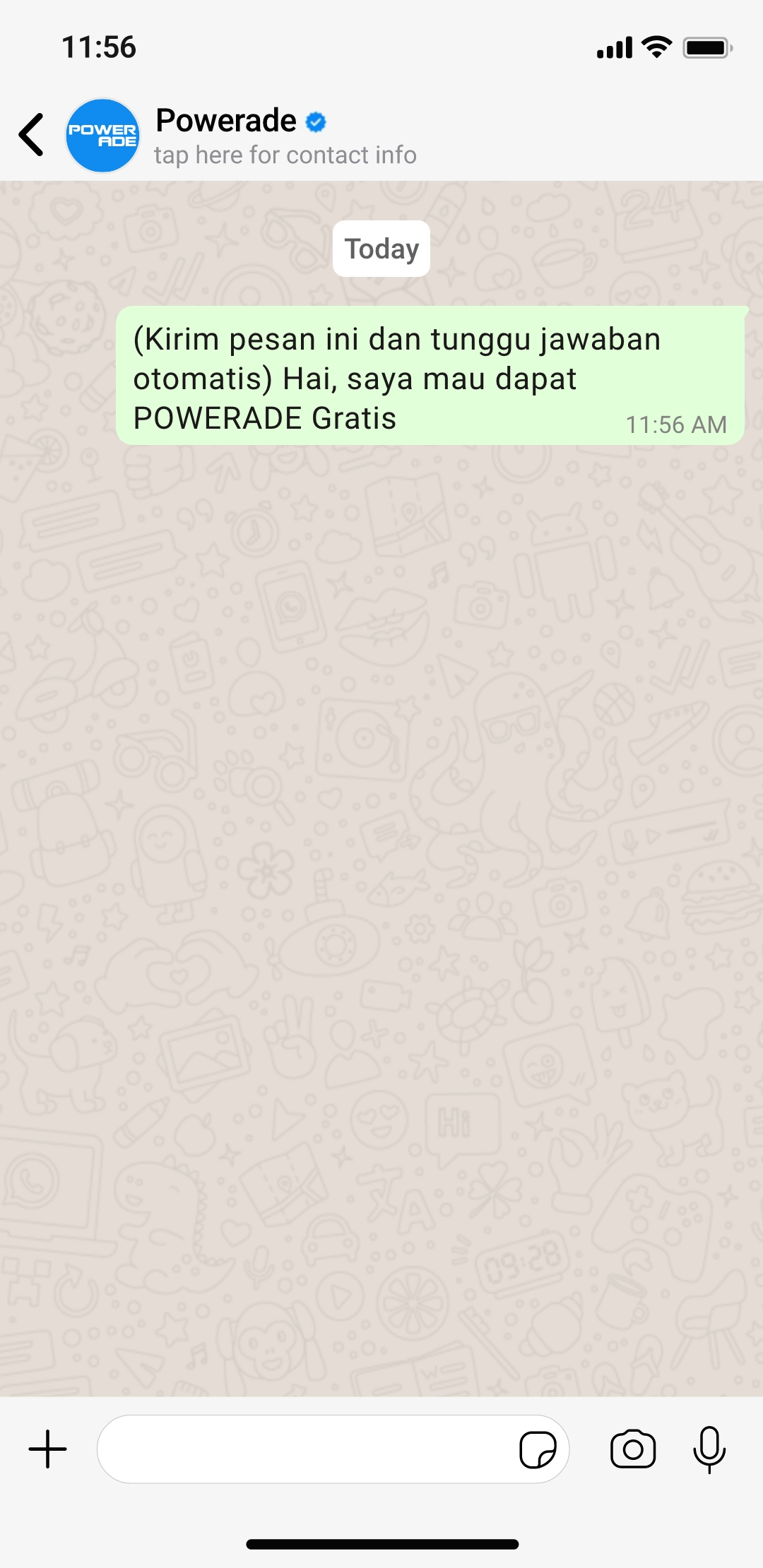Open the attachment plus menu
Image resolution: width=763 pixels, height=1568 pixels.
click(x=47, y=1449)
